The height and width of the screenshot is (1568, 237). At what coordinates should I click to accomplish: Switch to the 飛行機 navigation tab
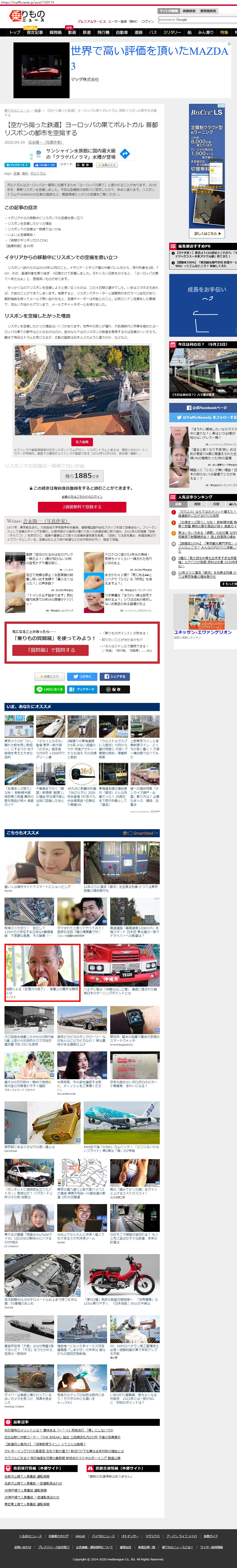coord(103,32)
